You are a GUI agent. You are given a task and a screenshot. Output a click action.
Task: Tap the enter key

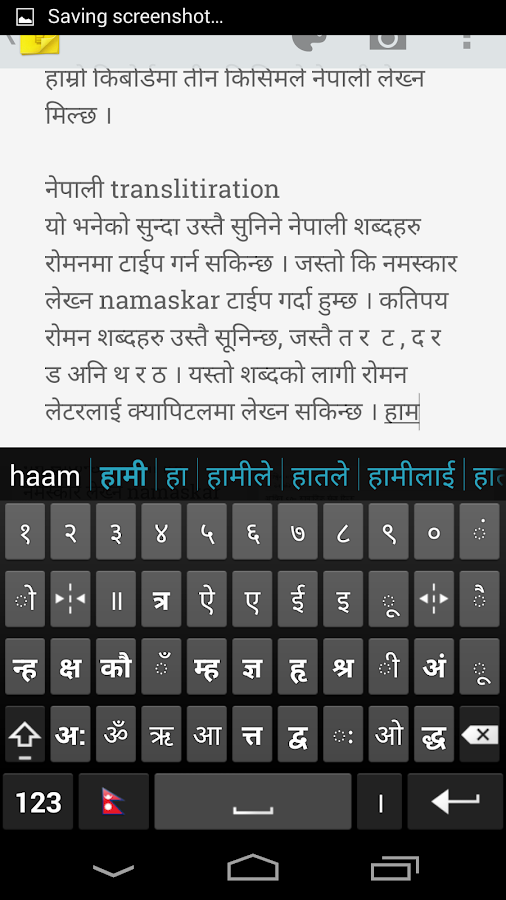tap(456, 801)
